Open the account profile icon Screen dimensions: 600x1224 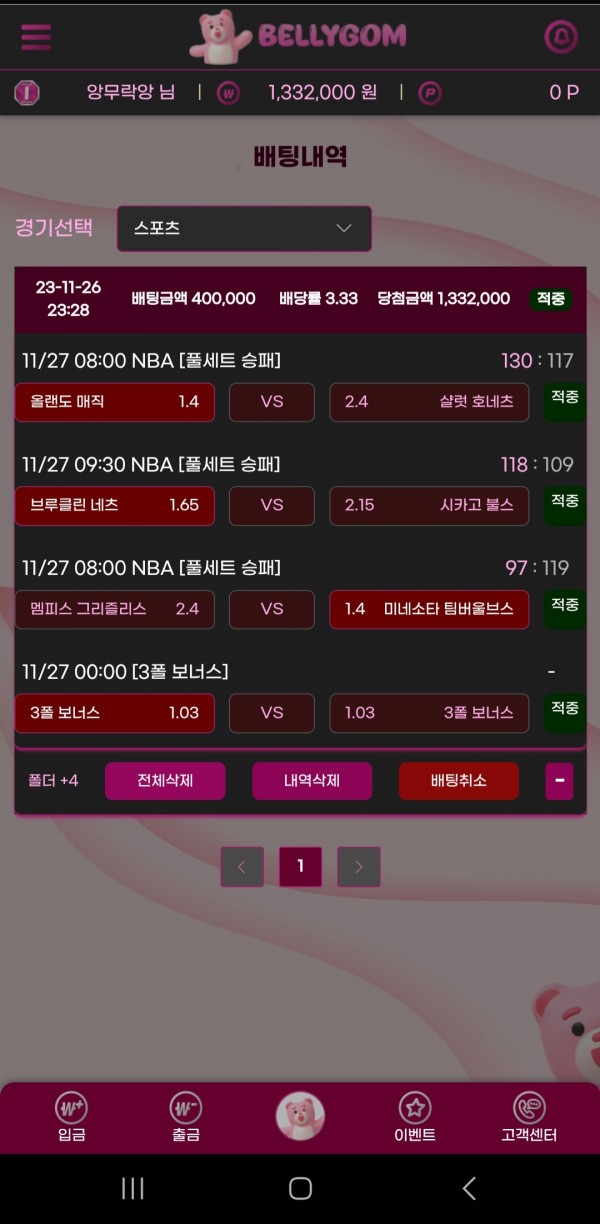pyautogui.click(x=561, y=37)
